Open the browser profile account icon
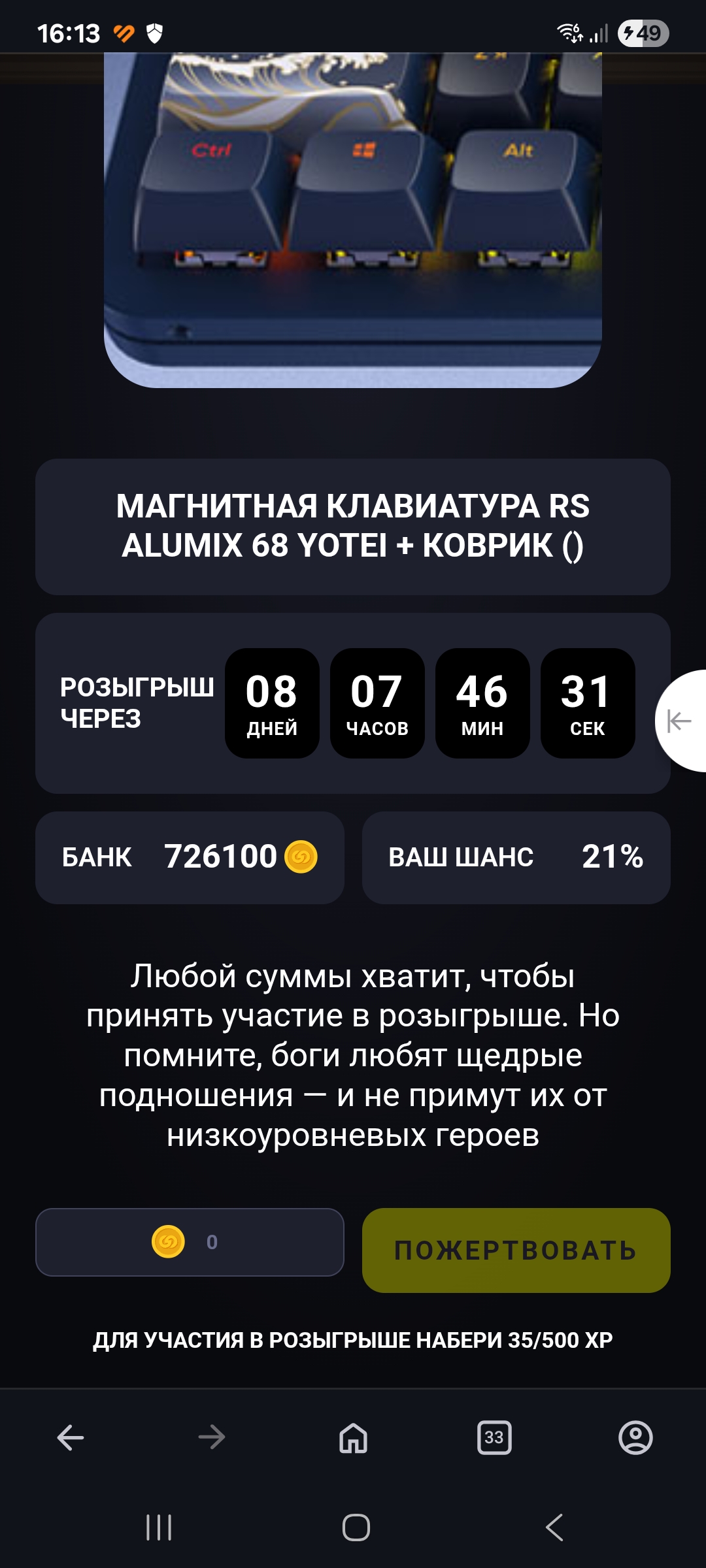The width and height of the screenshot is (706, 1568). (x=635, y=1438)
